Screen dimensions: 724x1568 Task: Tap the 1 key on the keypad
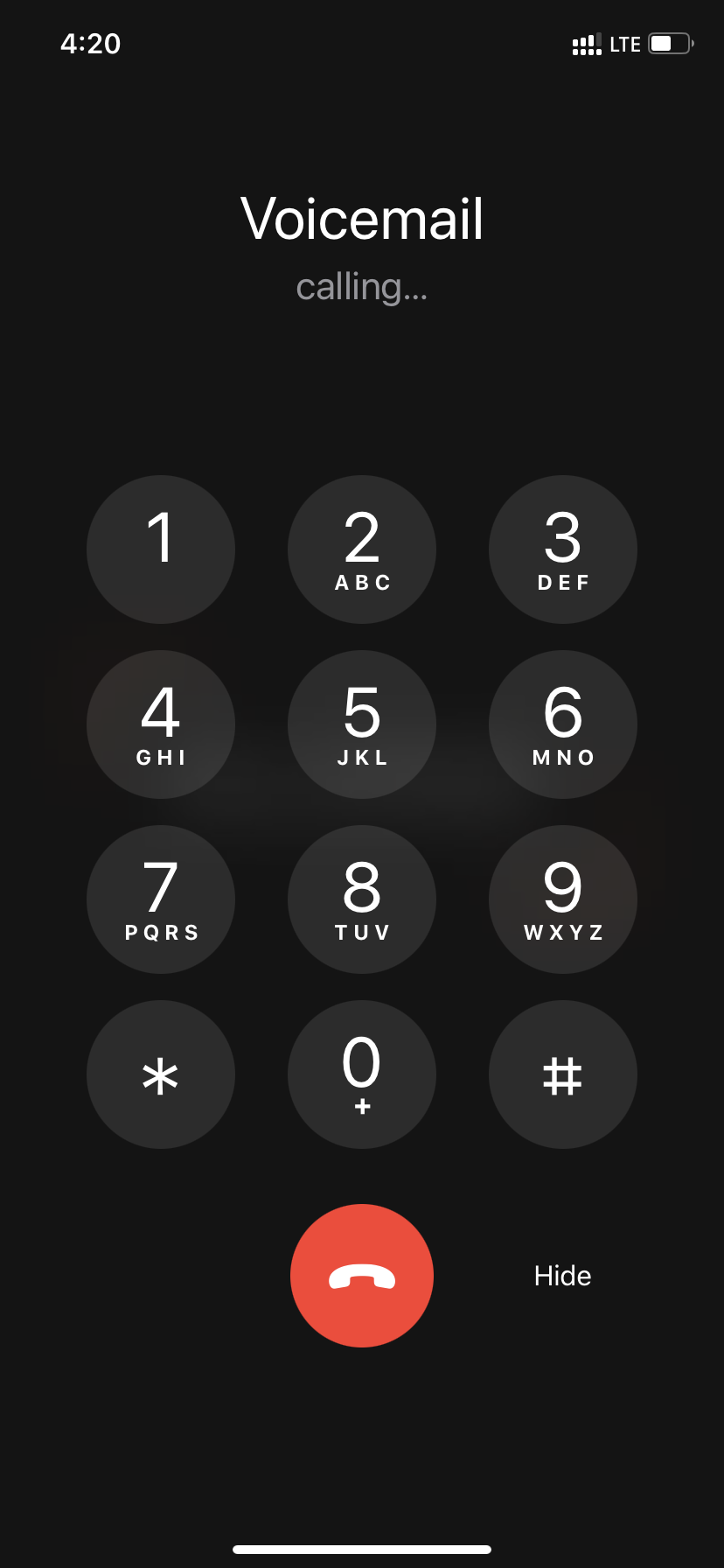coord(161,549)
